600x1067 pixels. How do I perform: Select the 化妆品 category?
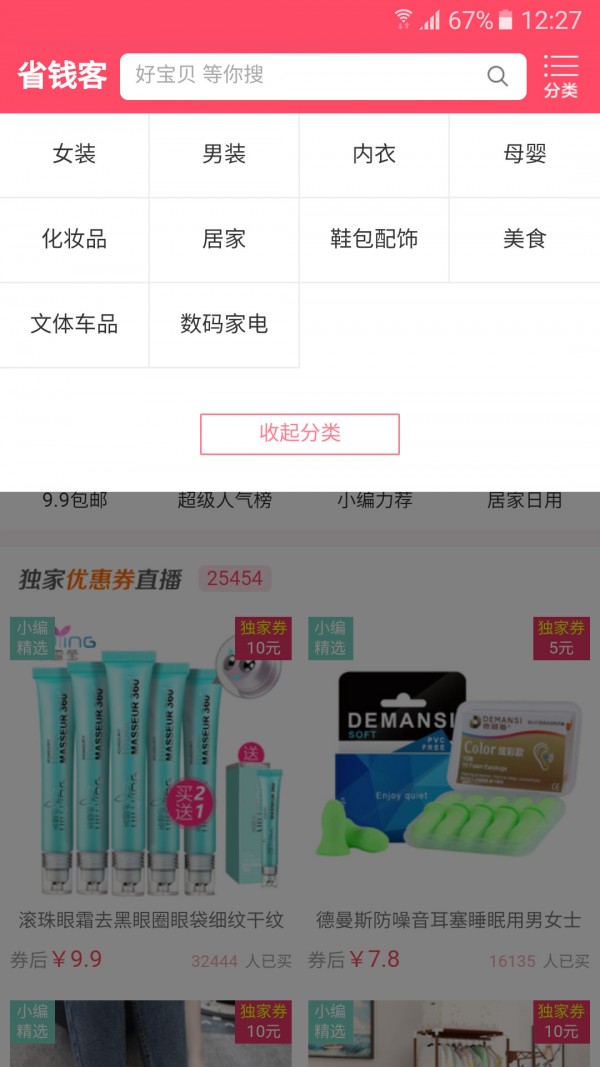(75, 240)
